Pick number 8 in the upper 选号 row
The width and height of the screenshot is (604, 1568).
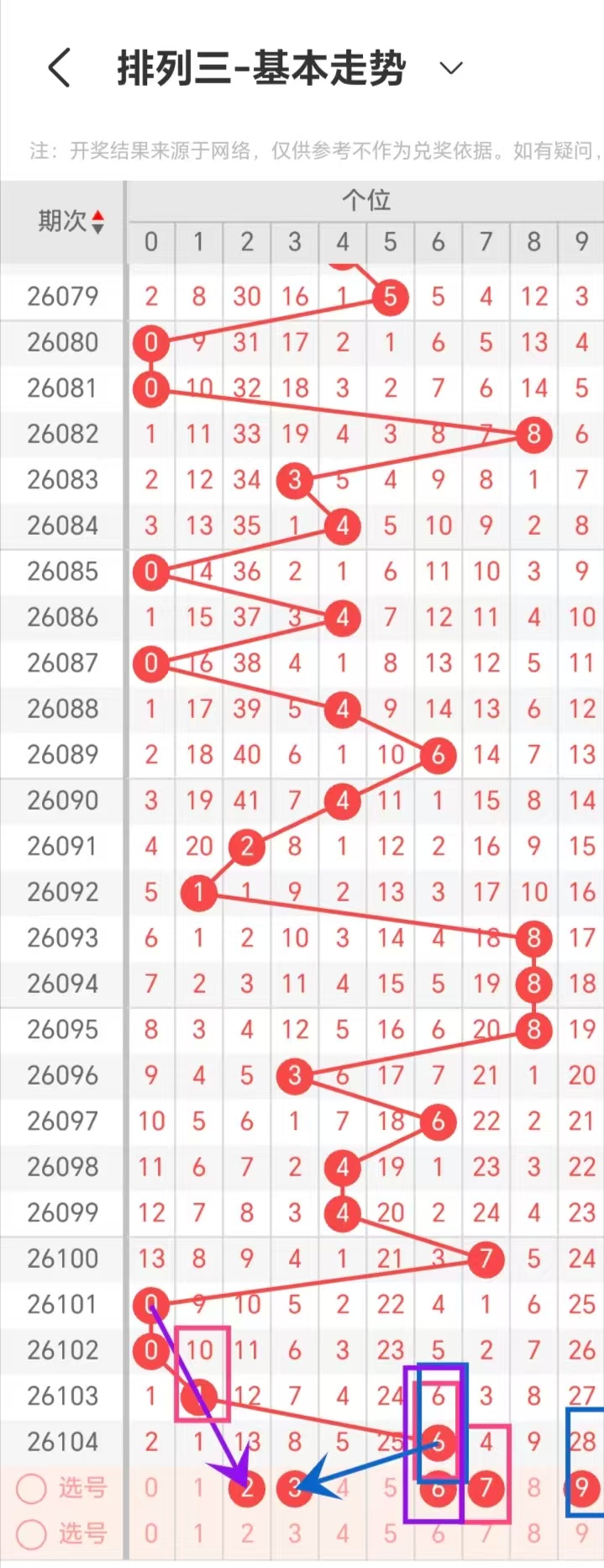(533, 1489)
